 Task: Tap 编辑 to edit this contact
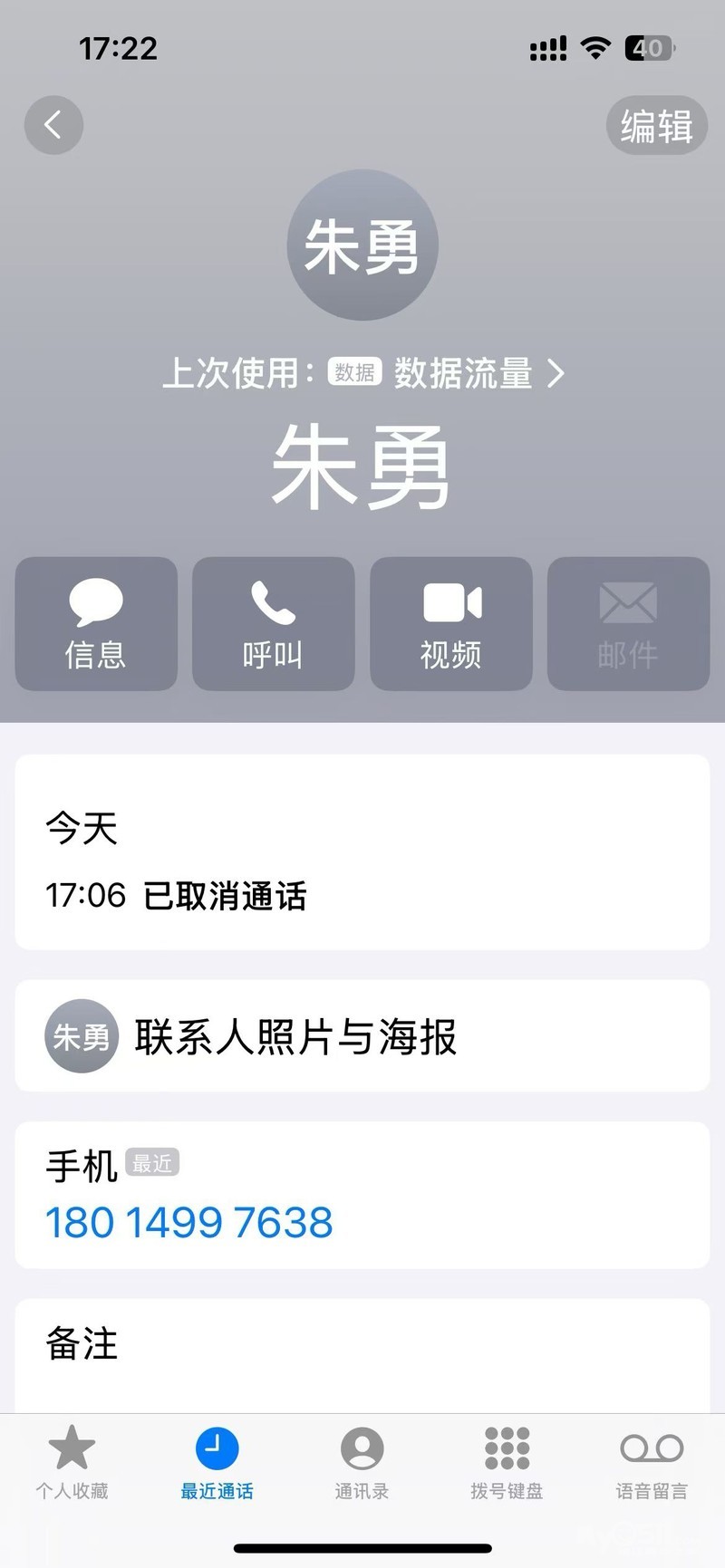(x=656, y=125)
